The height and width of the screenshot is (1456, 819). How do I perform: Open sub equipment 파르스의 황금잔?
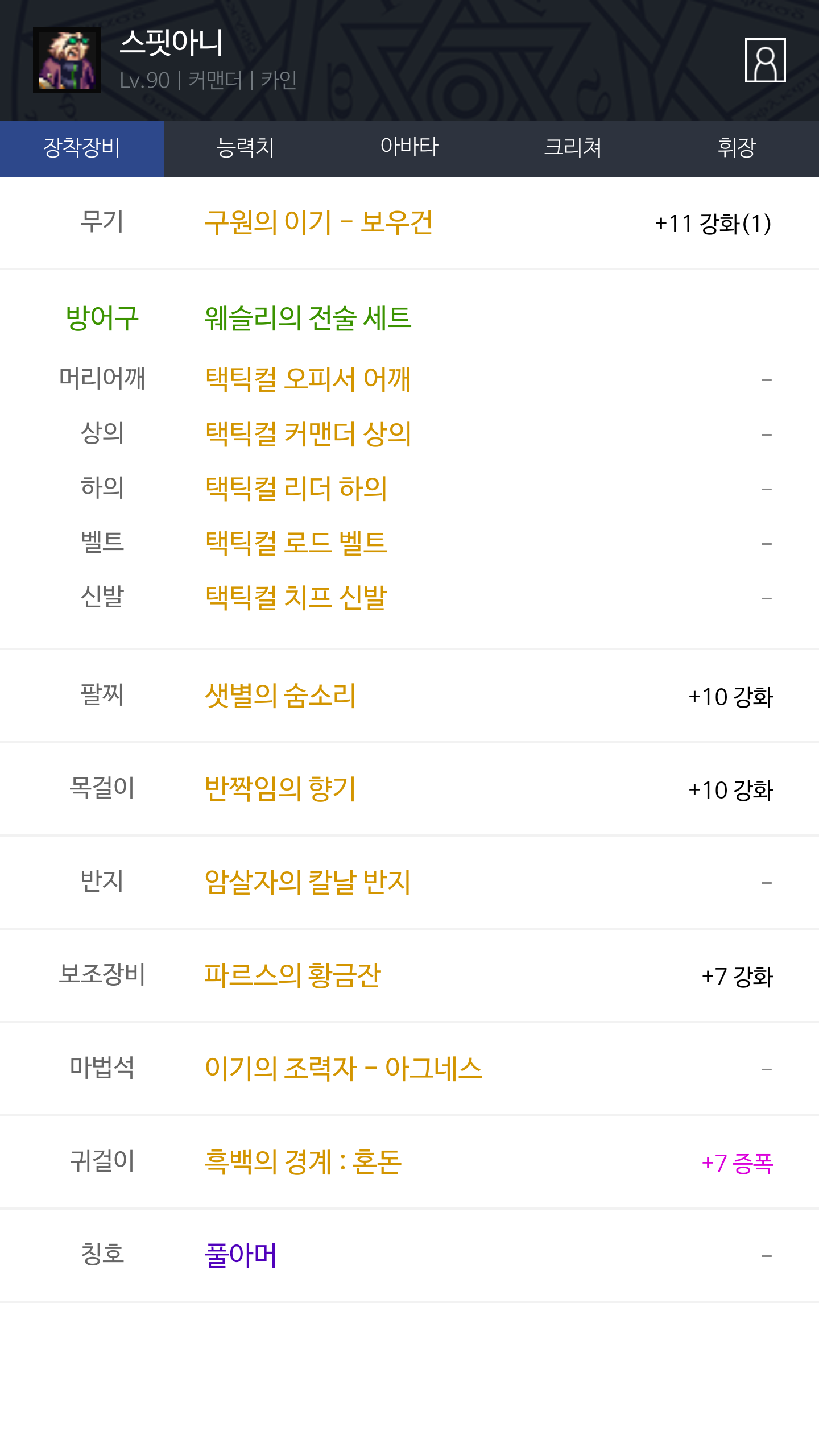(x=292, y=975)
